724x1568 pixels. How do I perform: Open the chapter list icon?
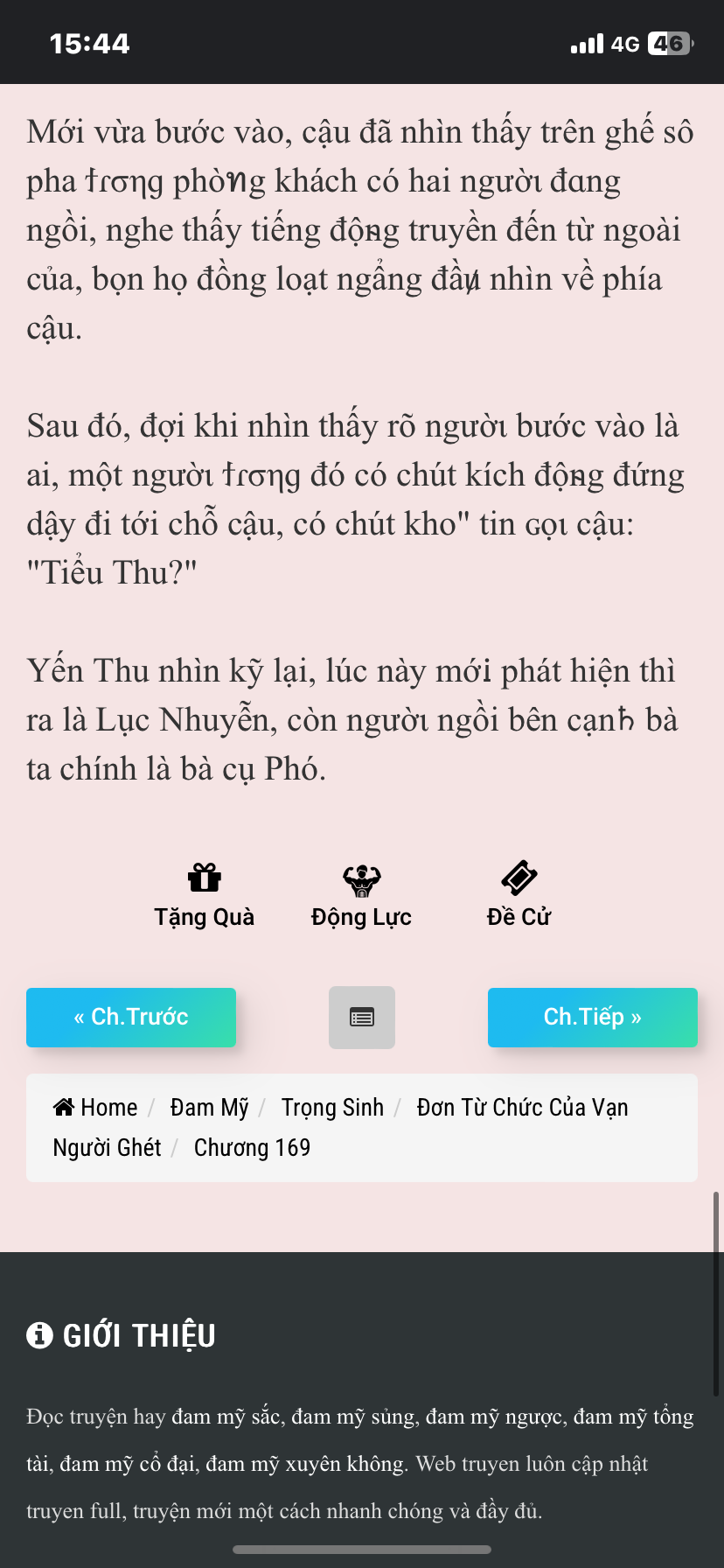(x=362, y=1017)
